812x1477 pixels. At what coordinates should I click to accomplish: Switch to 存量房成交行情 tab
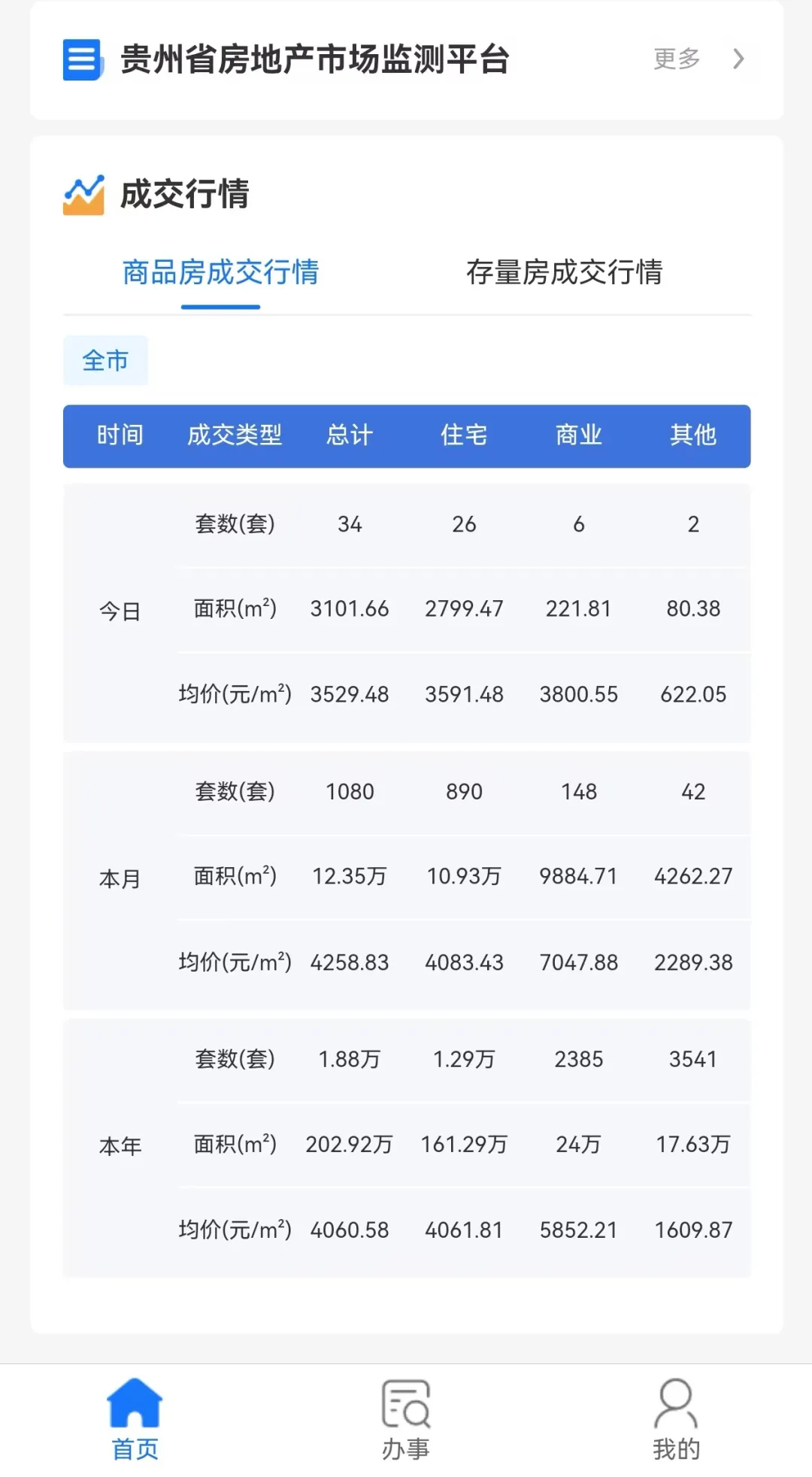click(x=564, y=272)
